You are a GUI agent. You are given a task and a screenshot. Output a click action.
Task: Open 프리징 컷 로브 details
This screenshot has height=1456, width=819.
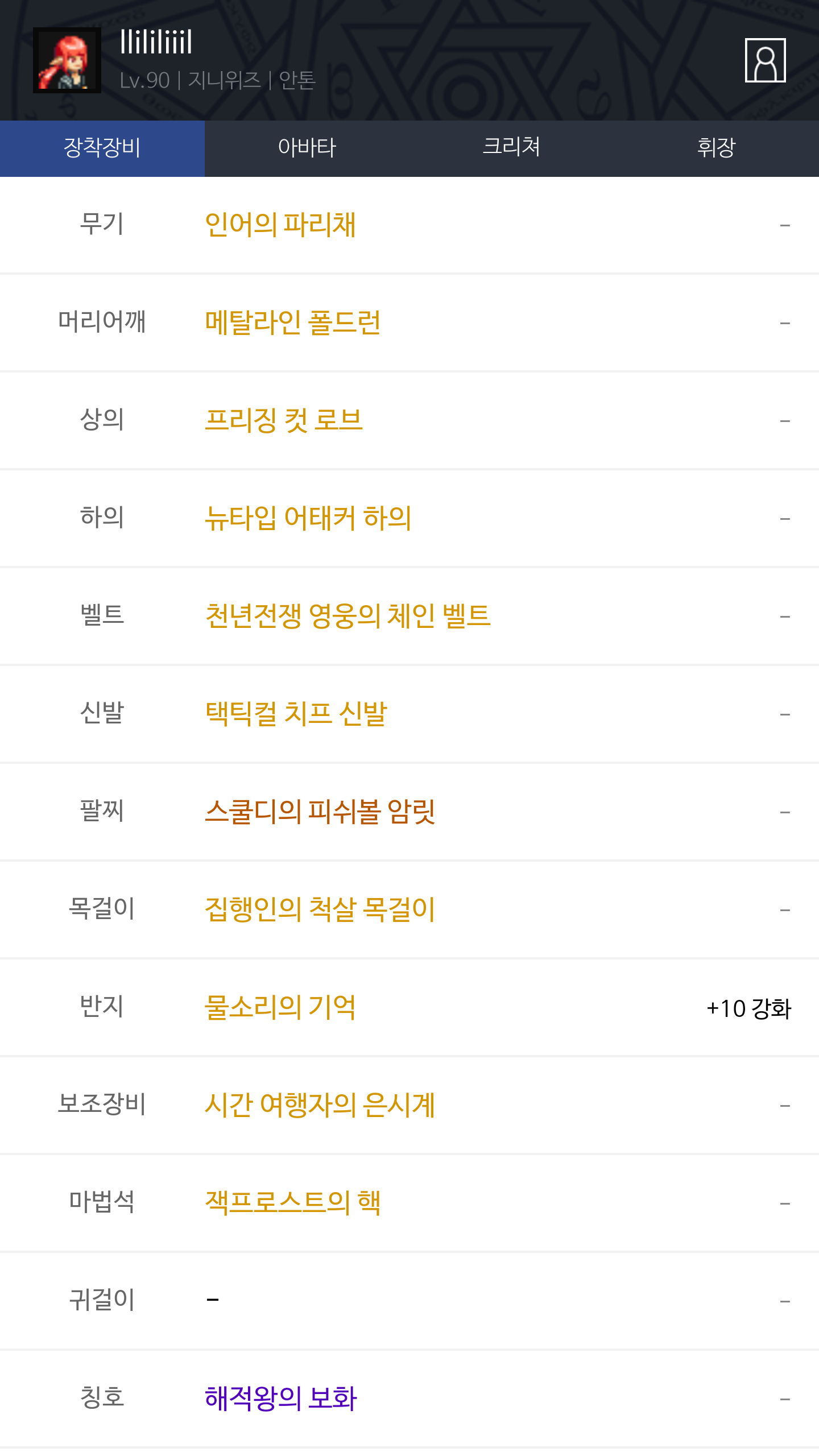coord(283,420)
